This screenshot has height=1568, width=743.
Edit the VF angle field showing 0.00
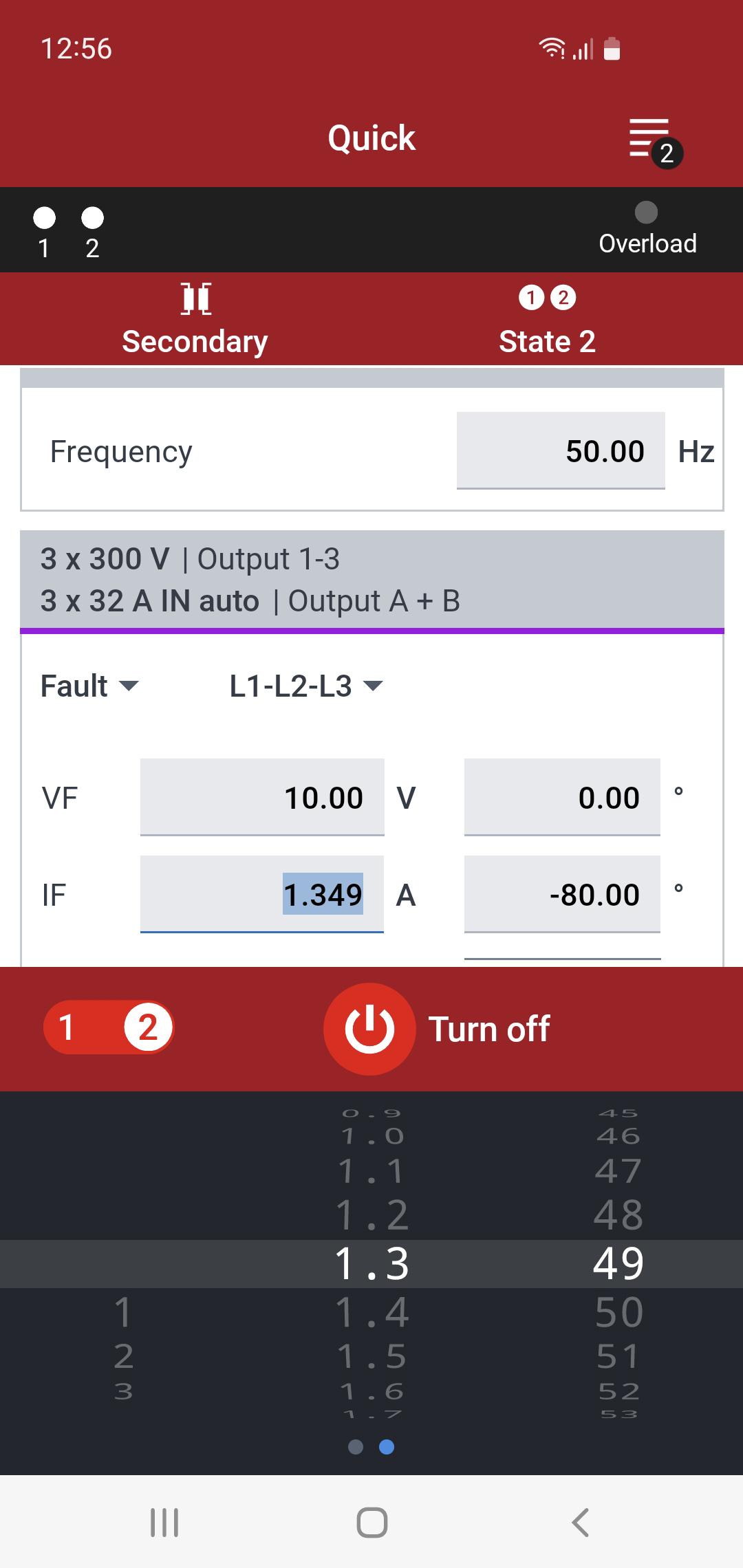[562, 798]
